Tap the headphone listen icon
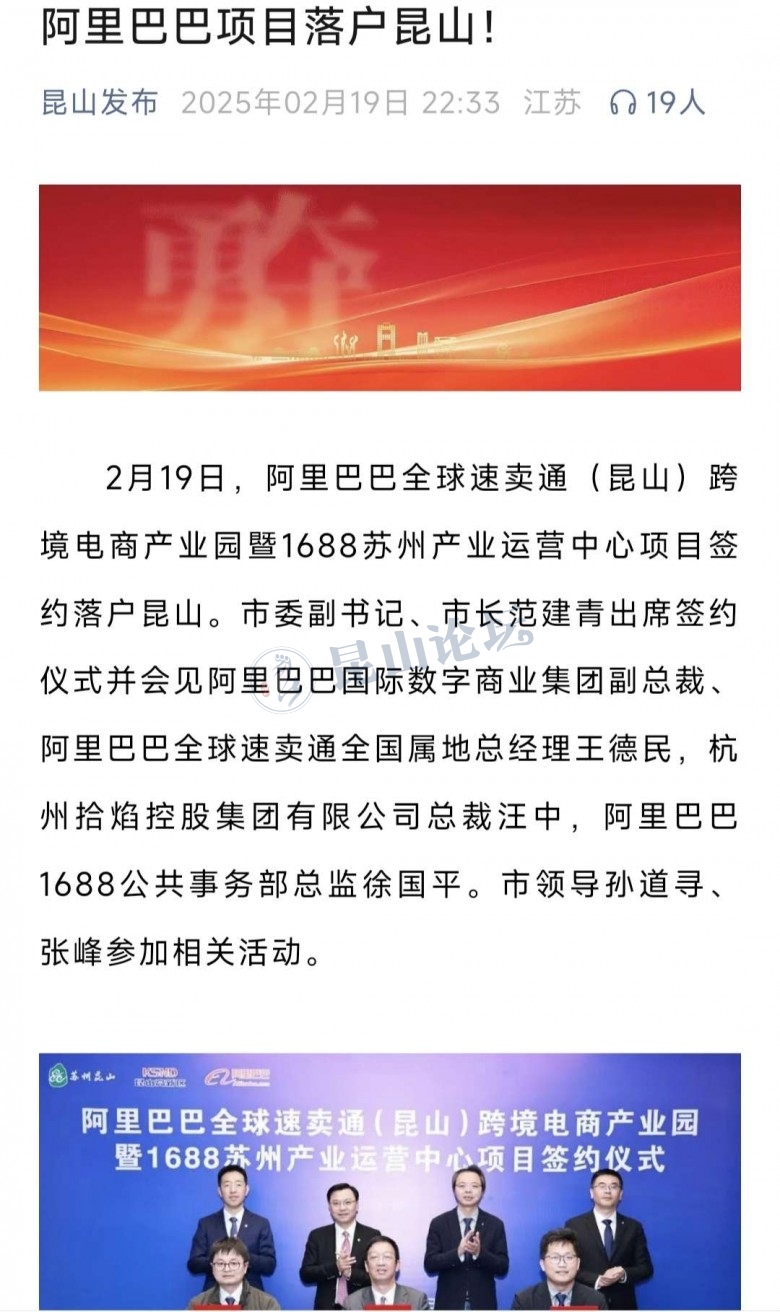This screenshot has height=1312, width=780. tap(623, 102)
